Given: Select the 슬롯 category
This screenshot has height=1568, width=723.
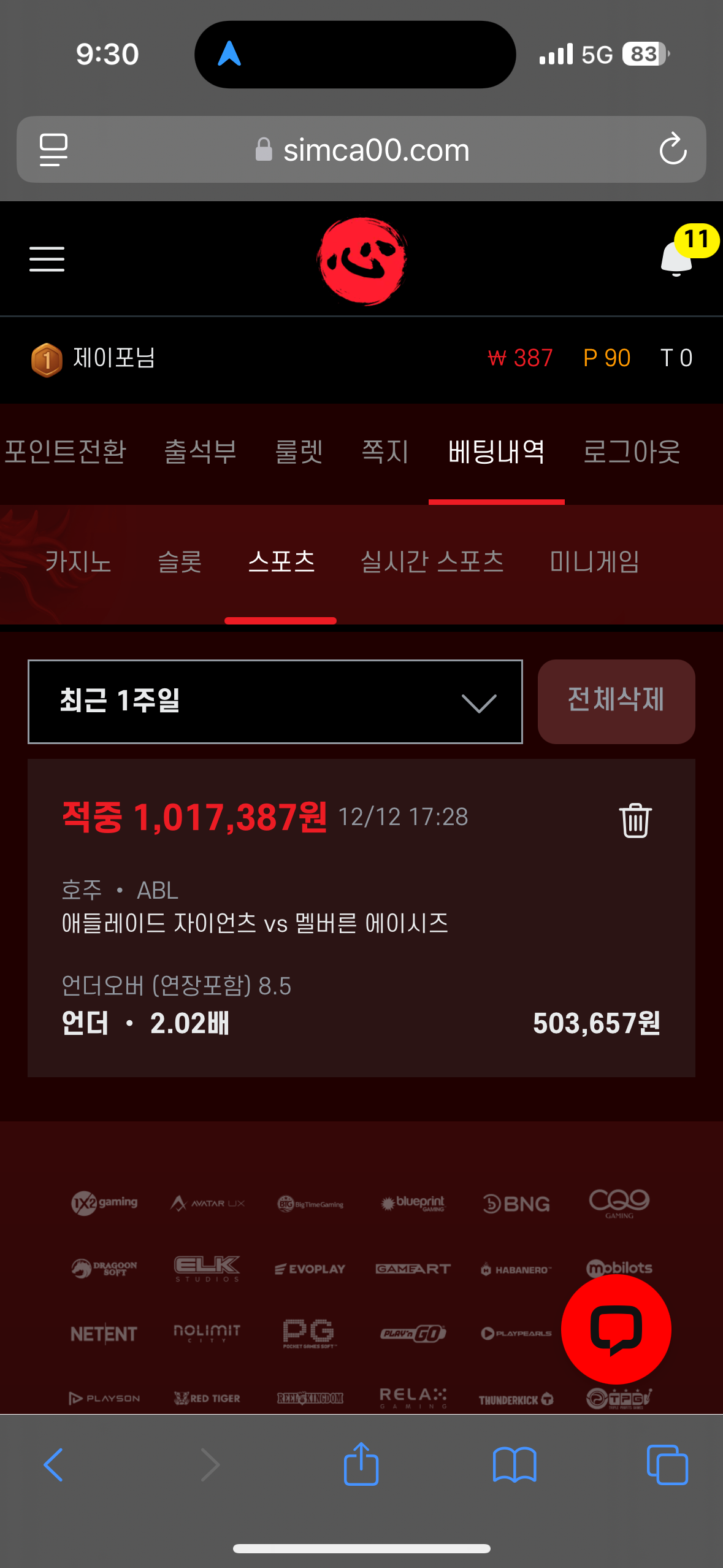Looking at the screenshot, I should tap(180, 562).
